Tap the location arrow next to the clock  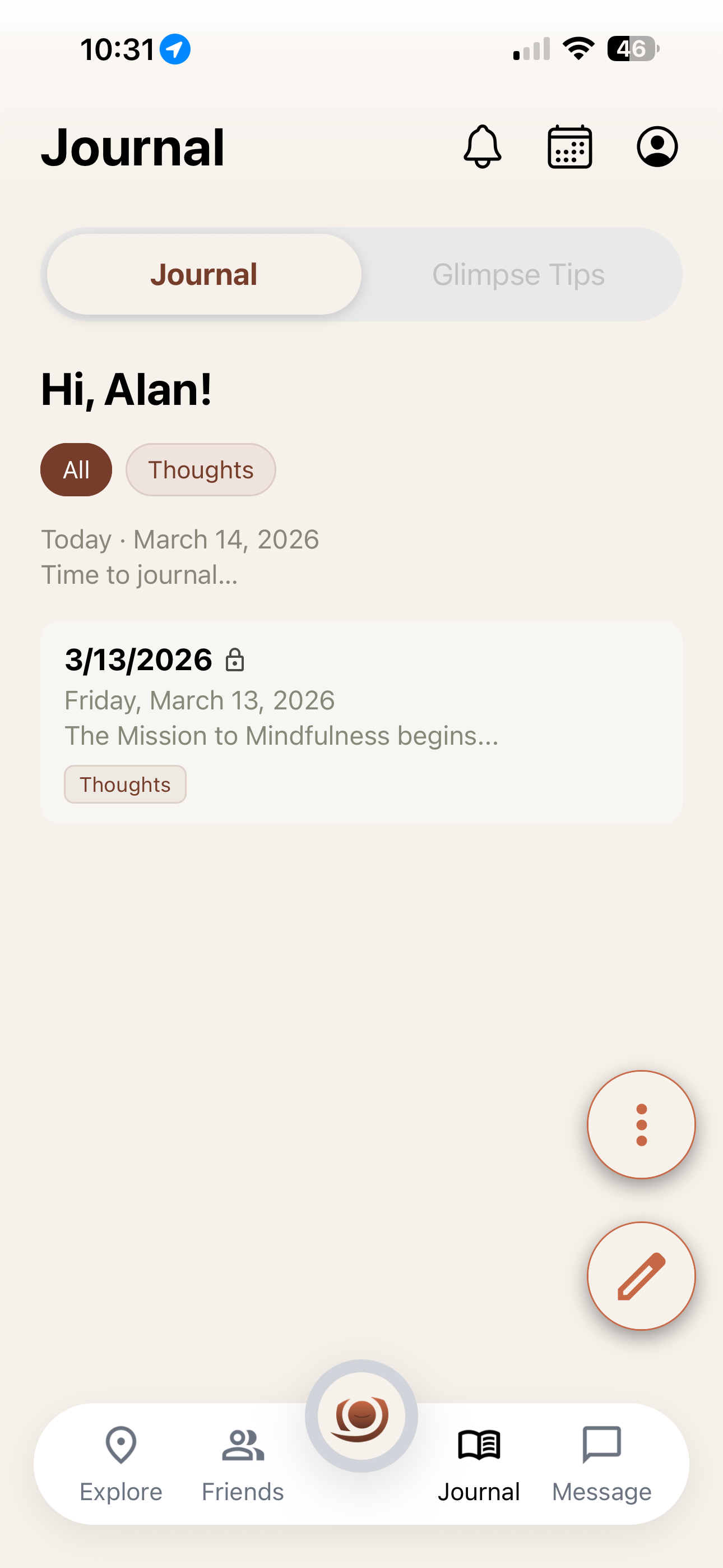coord(174,49)
